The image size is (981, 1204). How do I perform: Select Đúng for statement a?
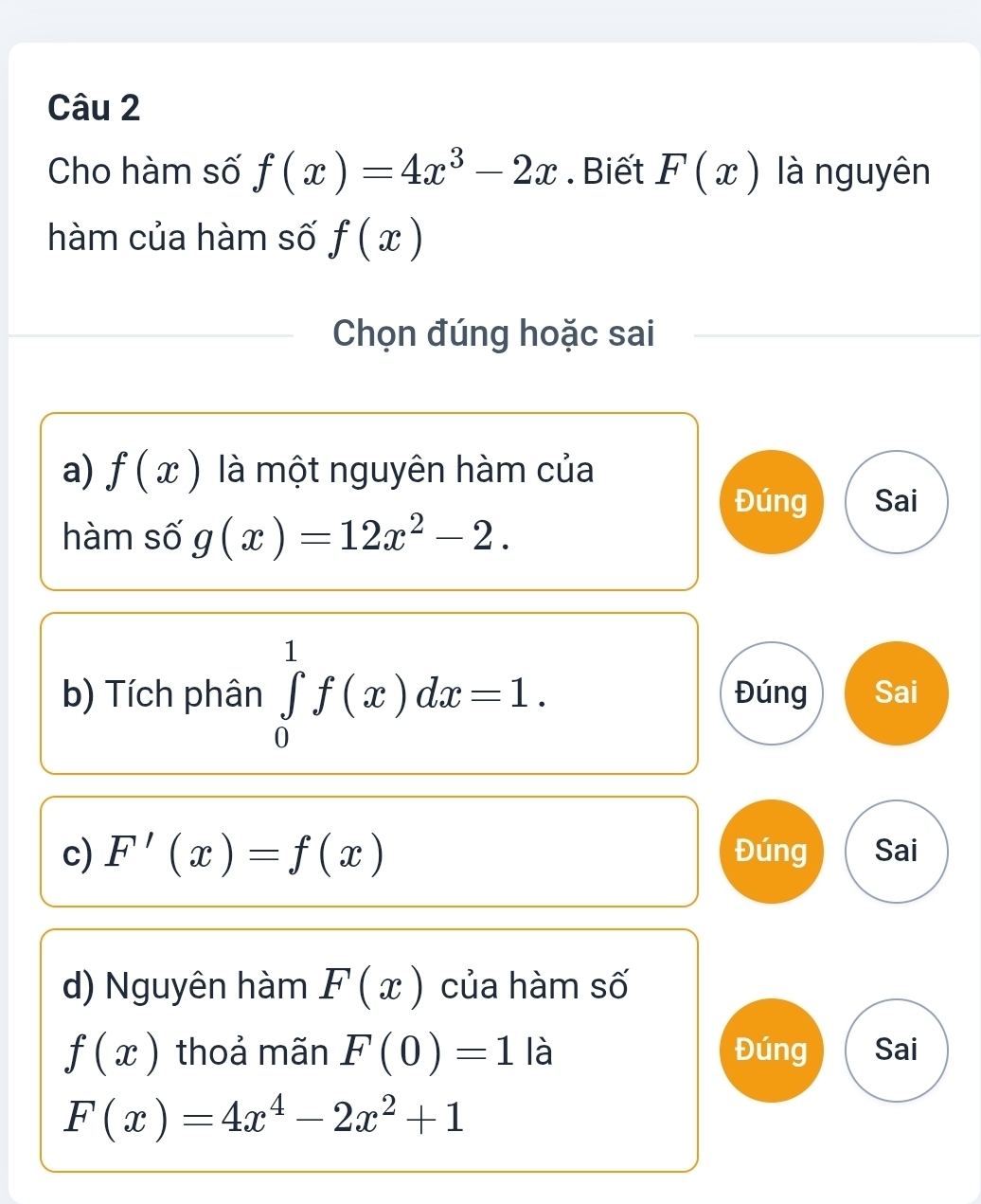772,501
